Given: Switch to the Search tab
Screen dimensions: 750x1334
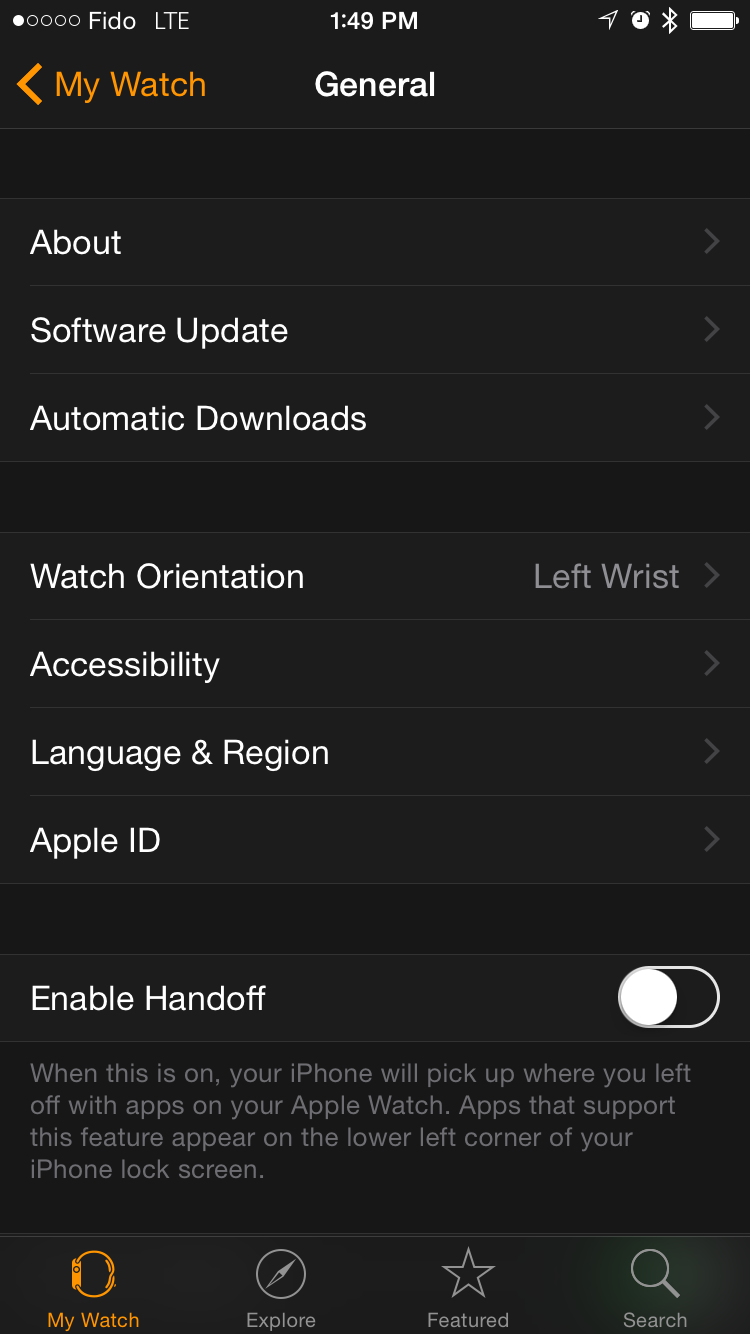Looking at the screenshot, I should pyautogui.click(x=655, y=1288).
